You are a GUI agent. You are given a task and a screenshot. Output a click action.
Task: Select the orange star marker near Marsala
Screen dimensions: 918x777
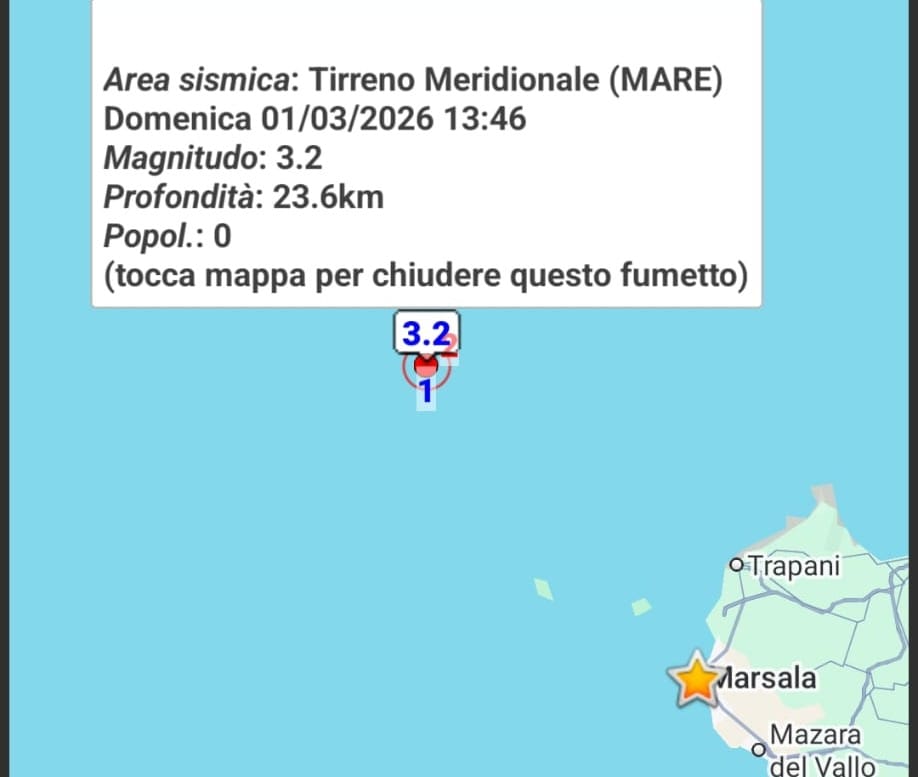695,680
